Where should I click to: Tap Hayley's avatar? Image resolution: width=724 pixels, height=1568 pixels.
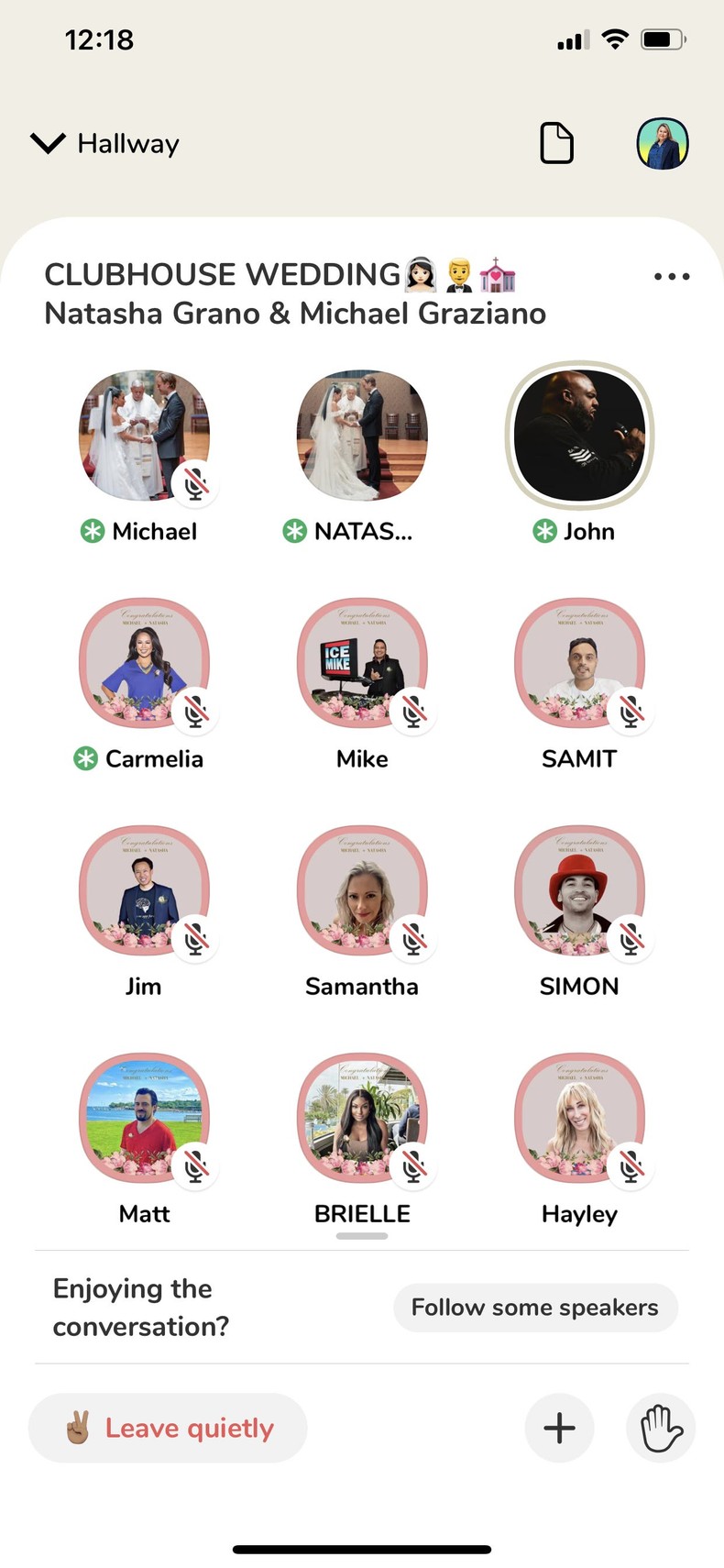pos(579,1118)
